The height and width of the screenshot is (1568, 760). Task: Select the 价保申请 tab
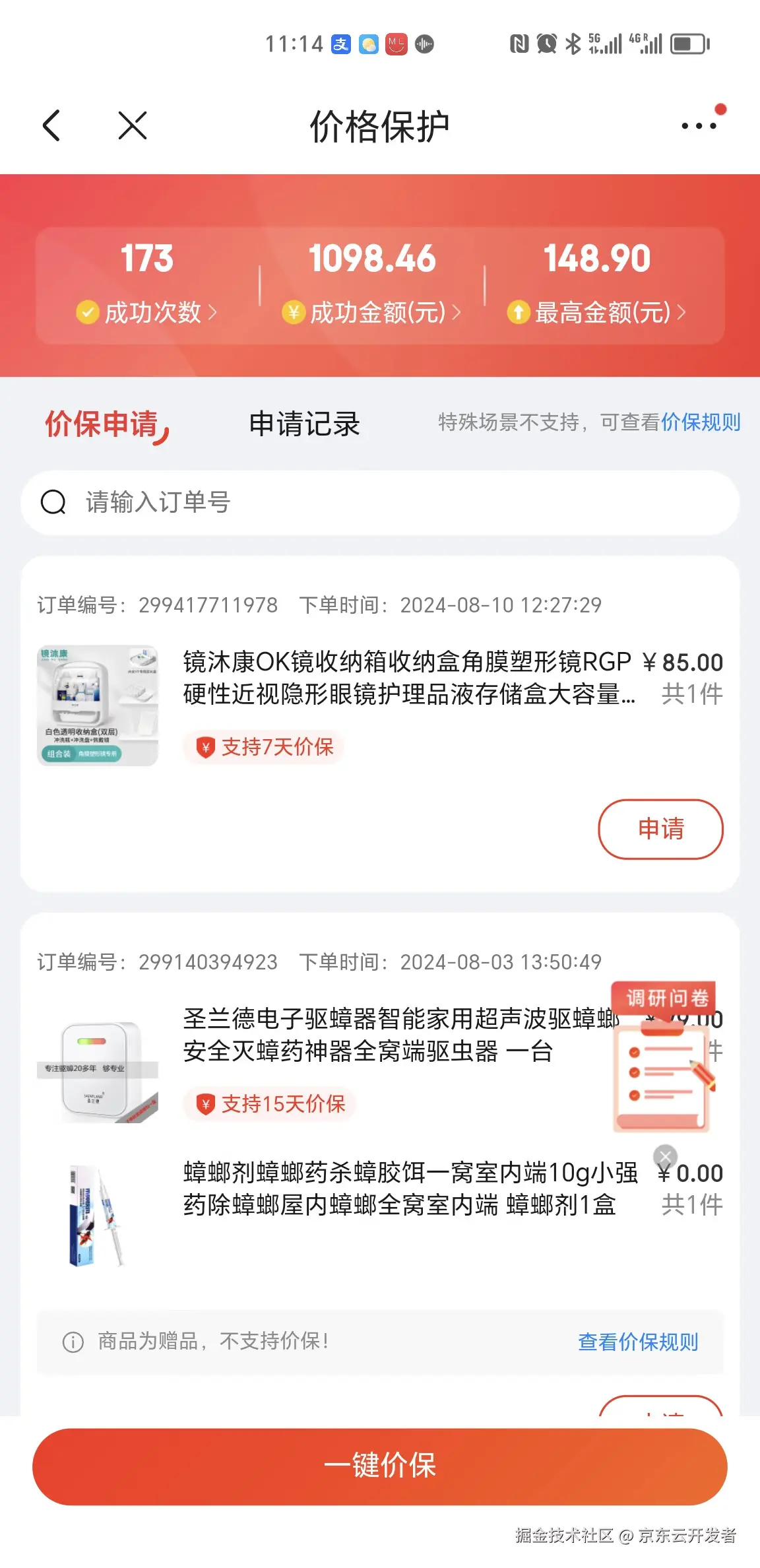[x=103, y=424]
